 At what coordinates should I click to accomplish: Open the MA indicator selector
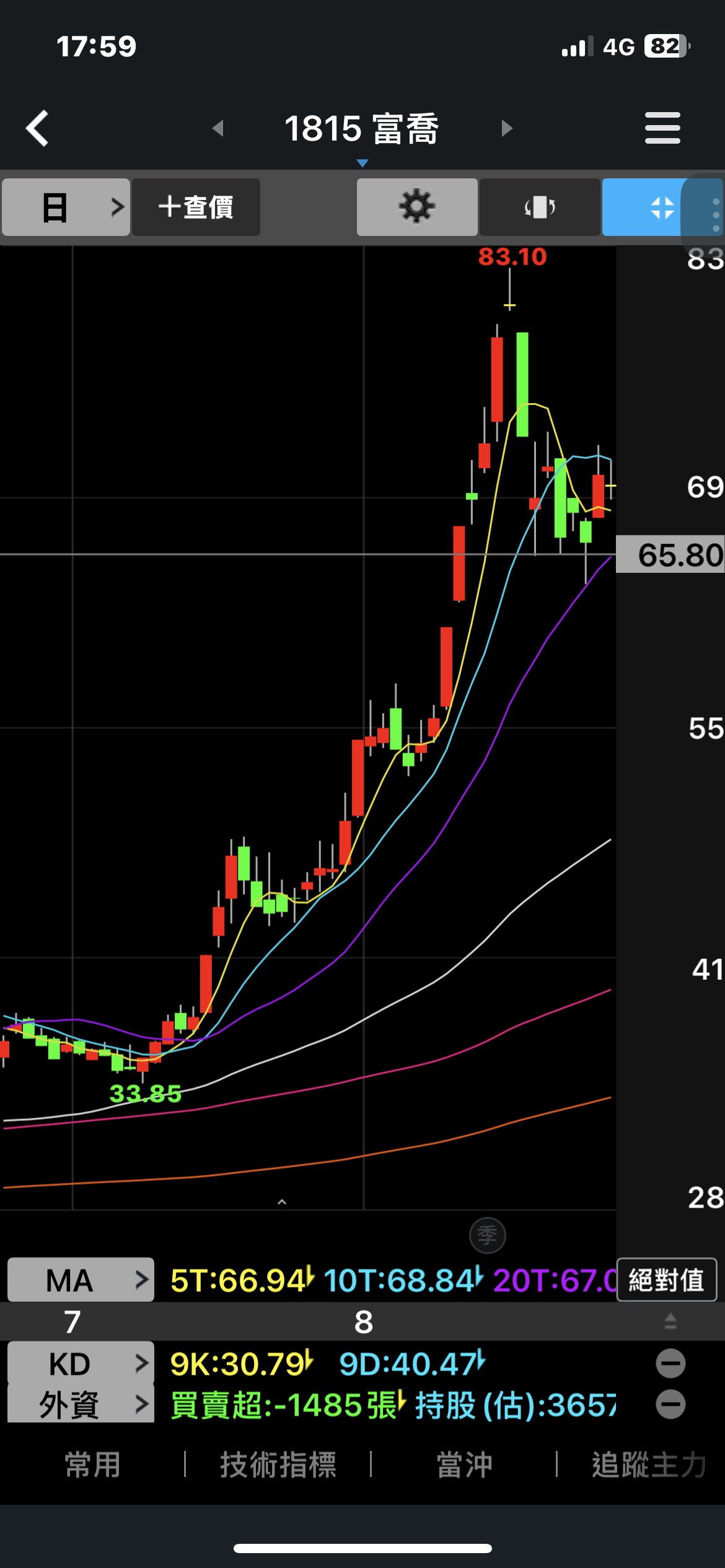[81, 1280]
